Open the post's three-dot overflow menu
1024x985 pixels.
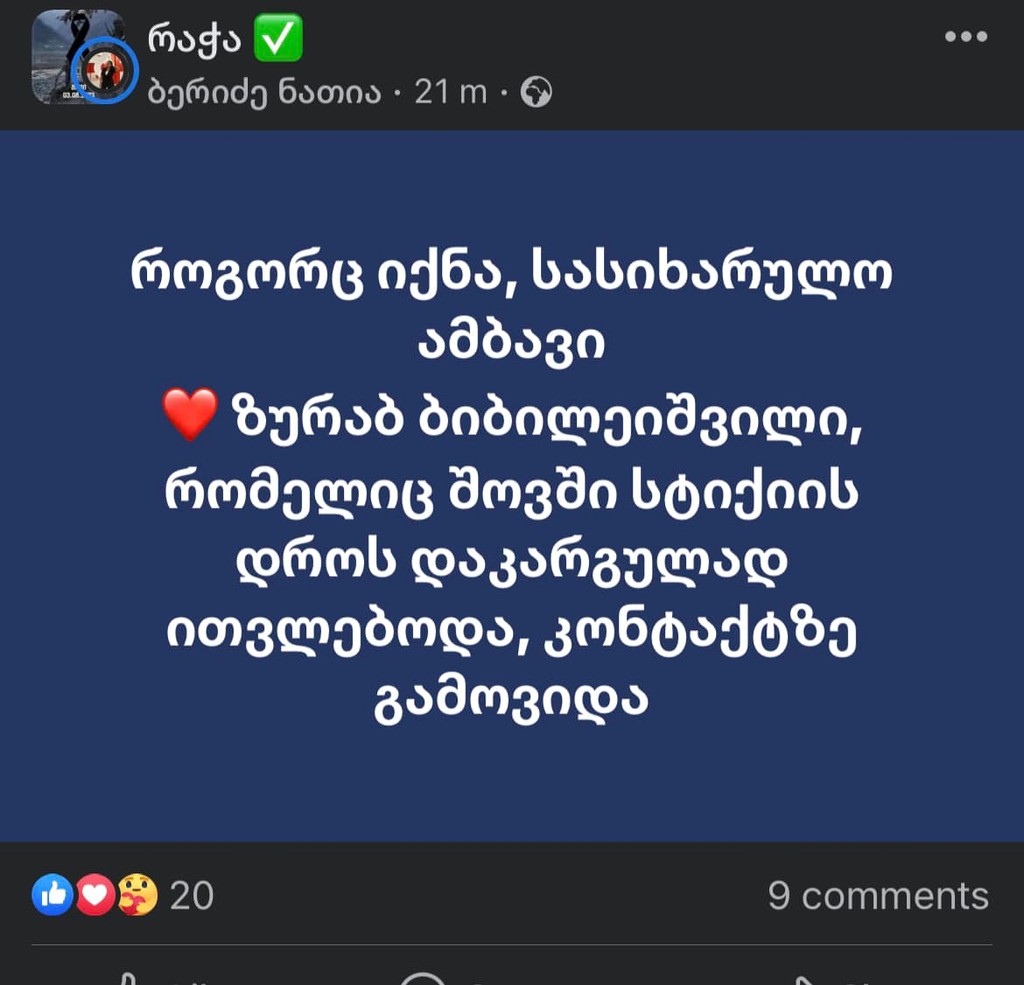tap(965, 38)
